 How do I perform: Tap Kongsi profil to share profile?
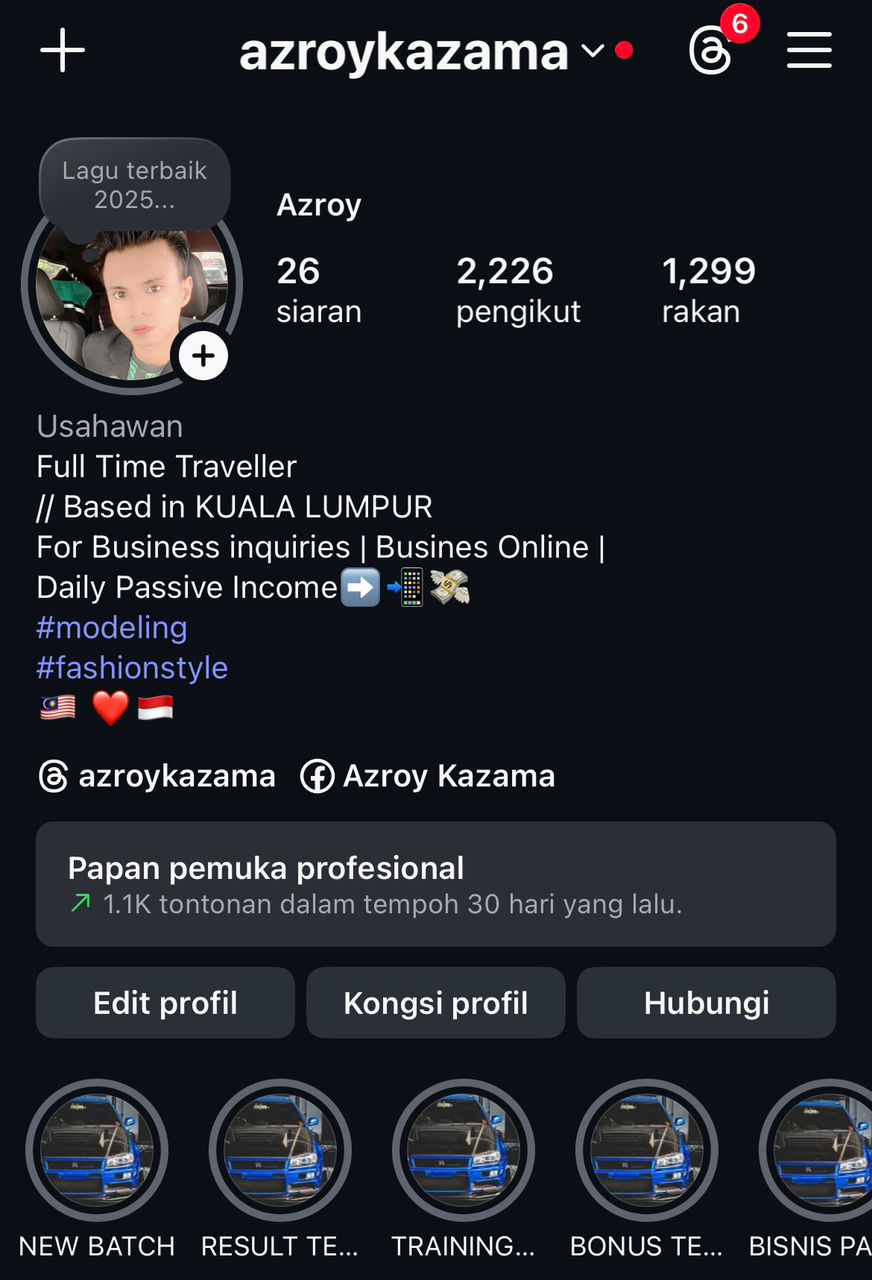[x=436, y=1003]
